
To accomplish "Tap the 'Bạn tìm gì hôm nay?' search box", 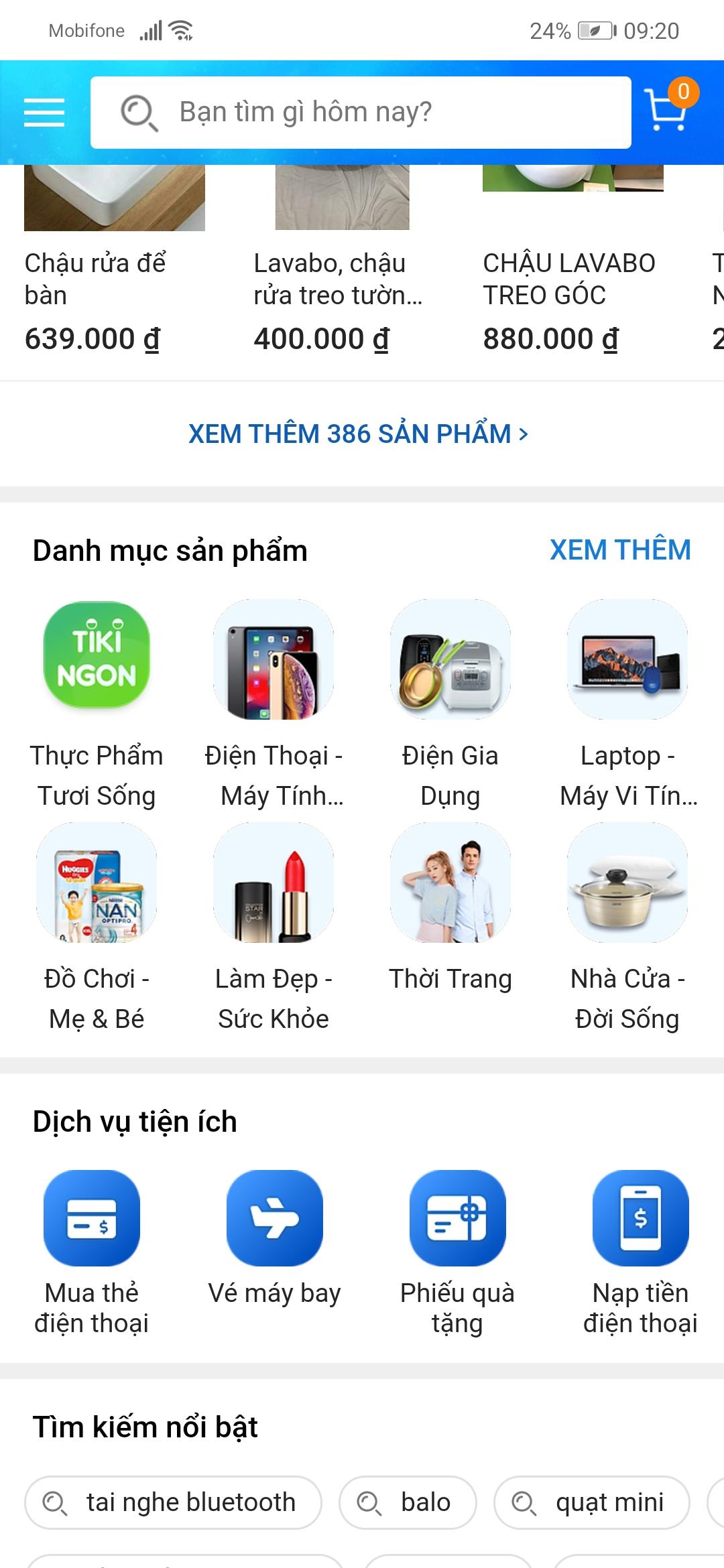I will coord(361,112).
